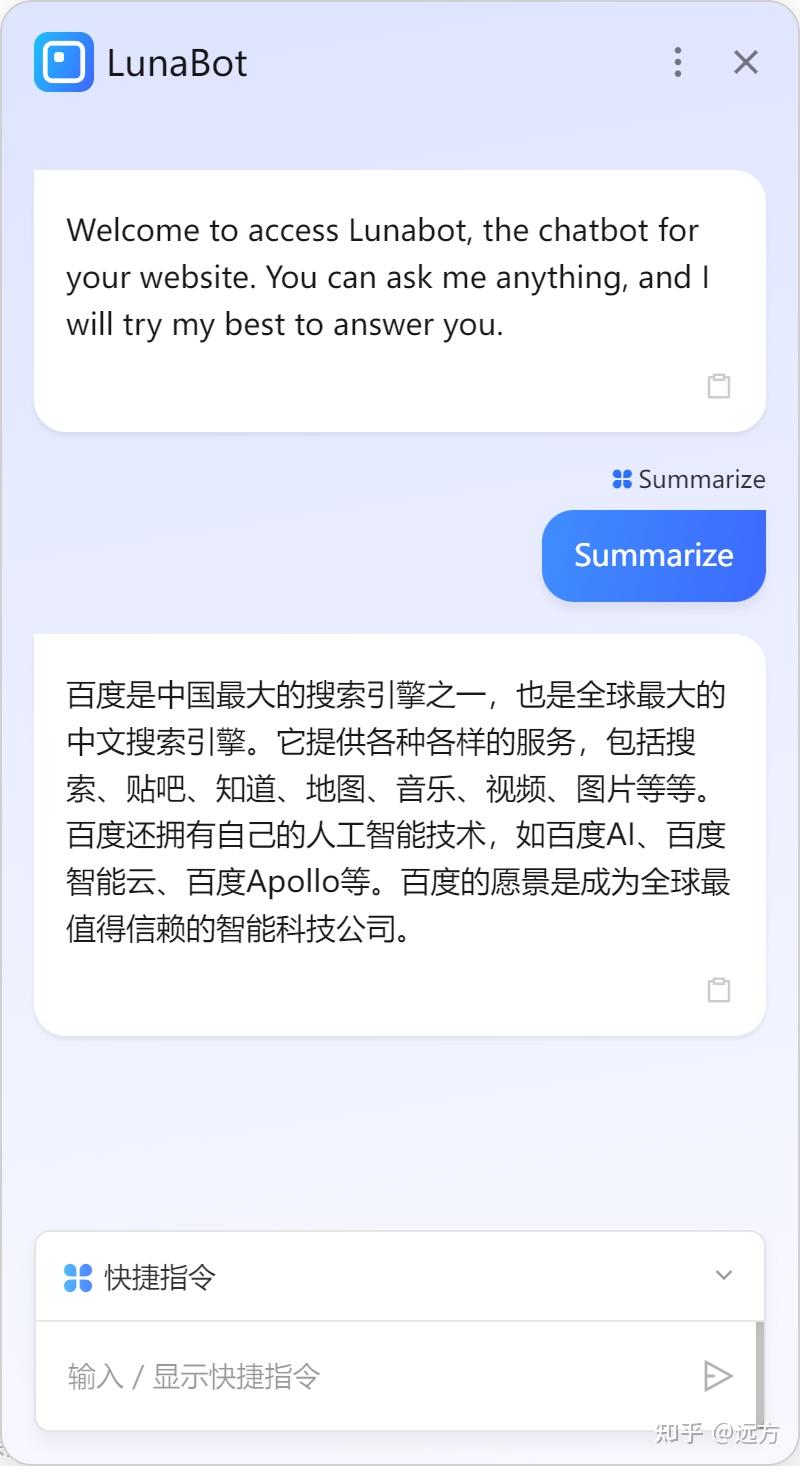The height and width of the screenshot is (1466, 800).
Task: Click the LunaBot title text
Action: tap(177, 62)
